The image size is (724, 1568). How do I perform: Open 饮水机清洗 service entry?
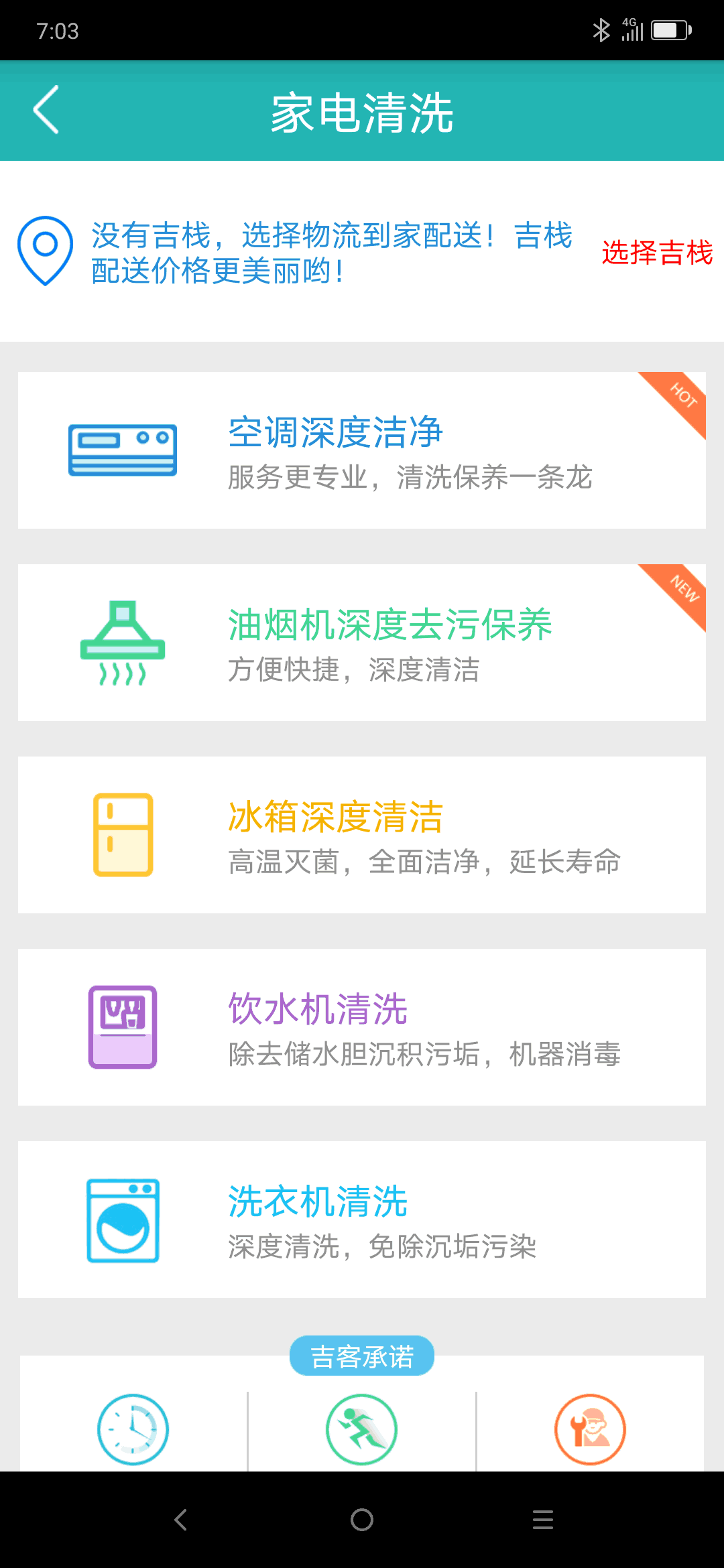[362, 1025]
